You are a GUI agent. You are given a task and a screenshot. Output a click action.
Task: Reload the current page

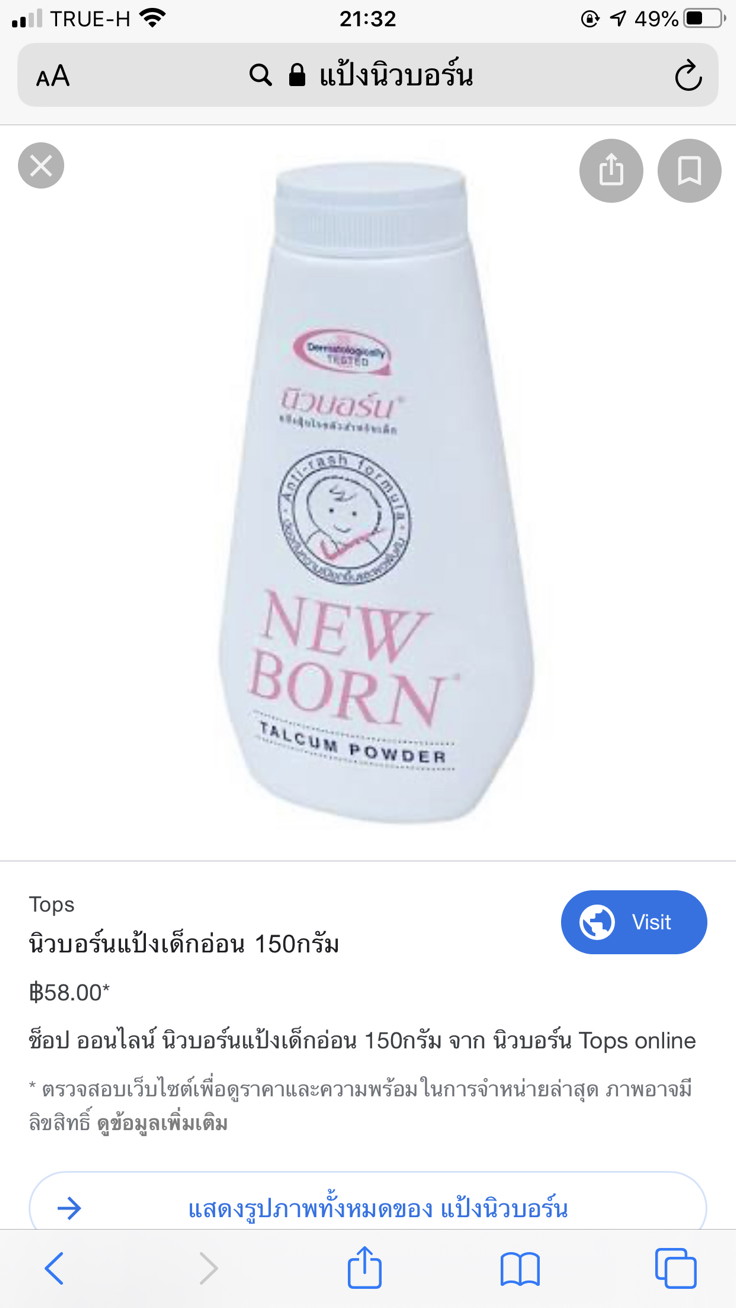pos(687,76)
